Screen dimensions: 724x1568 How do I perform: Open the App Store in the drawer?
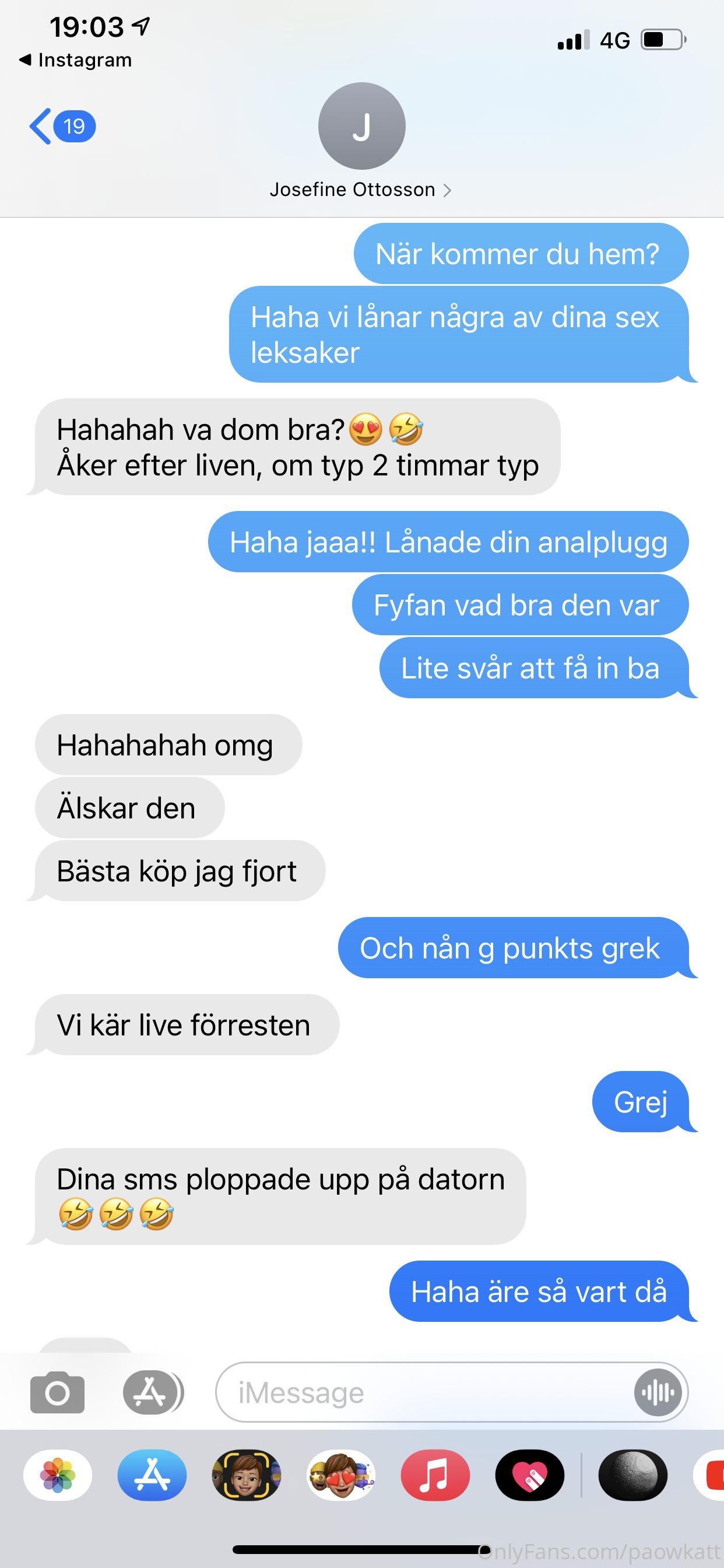152,1475
